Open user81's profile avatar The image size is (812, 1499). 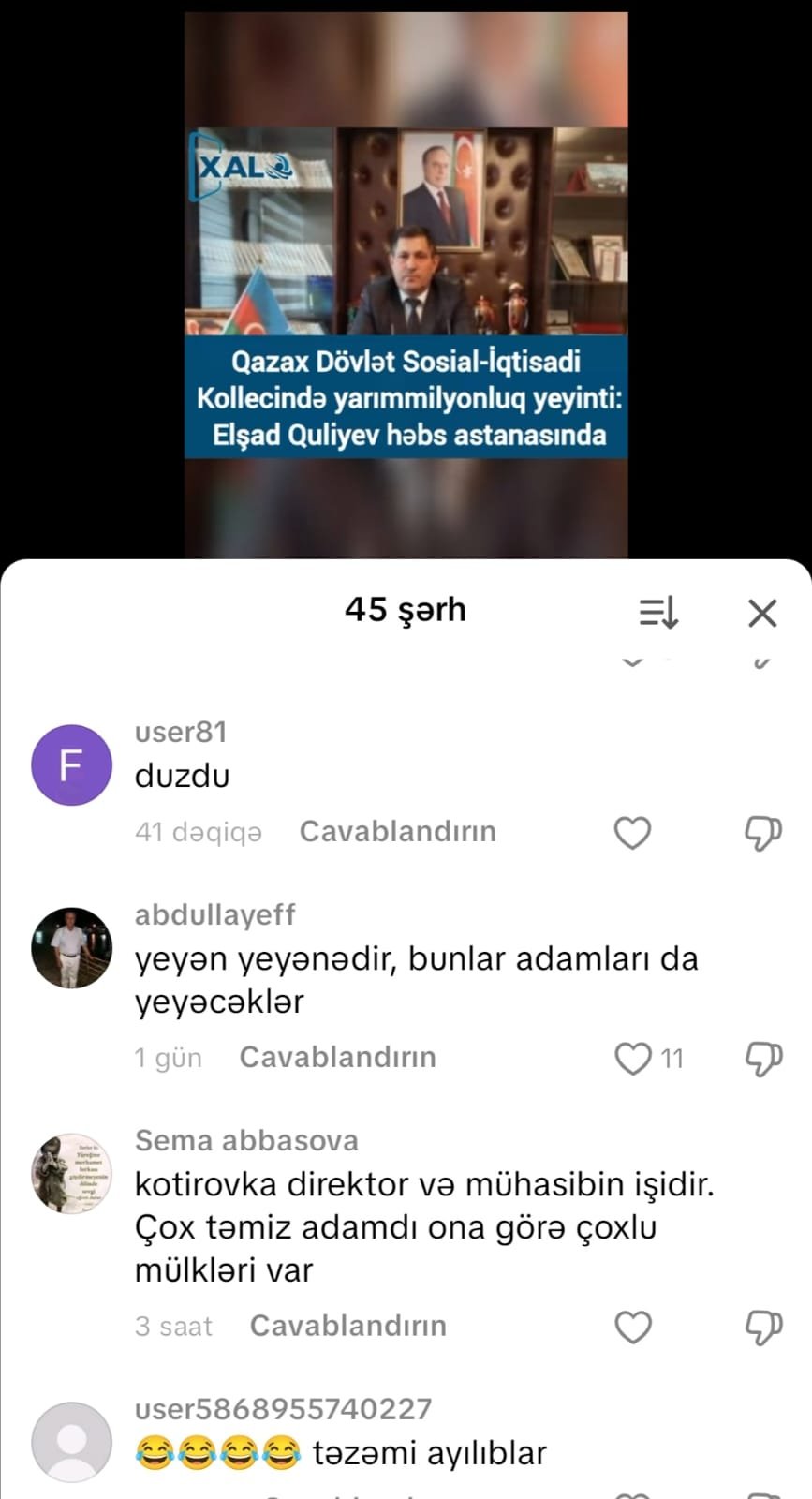click(72, 765)
